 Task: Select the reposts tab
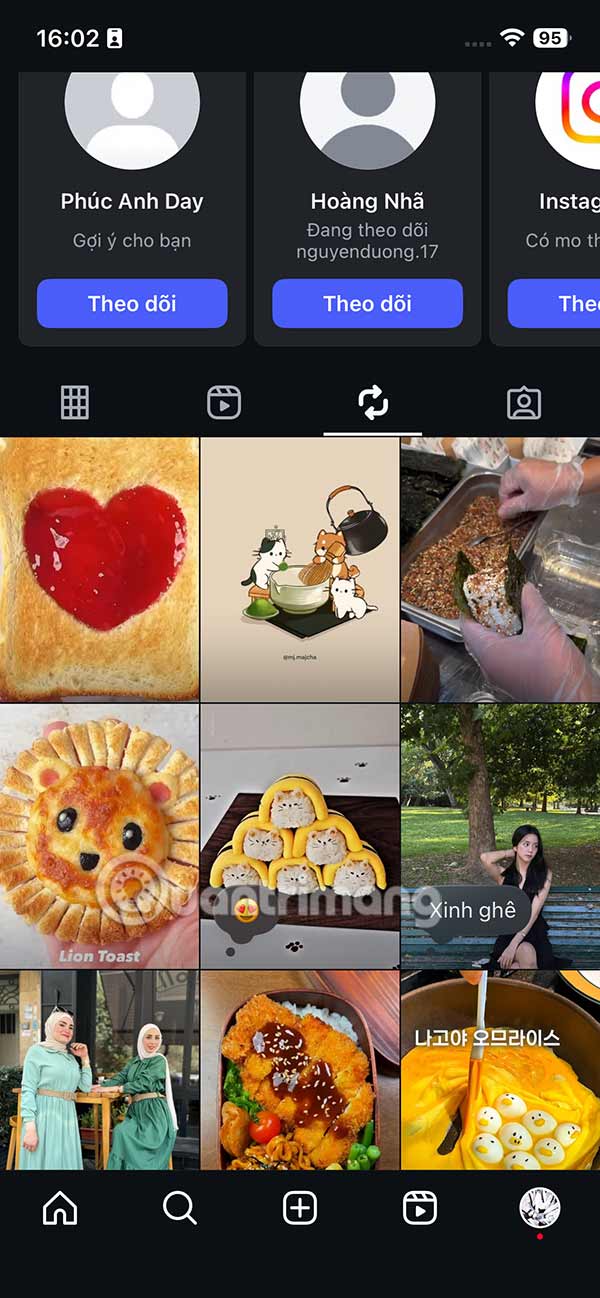[x=373, y=403]
